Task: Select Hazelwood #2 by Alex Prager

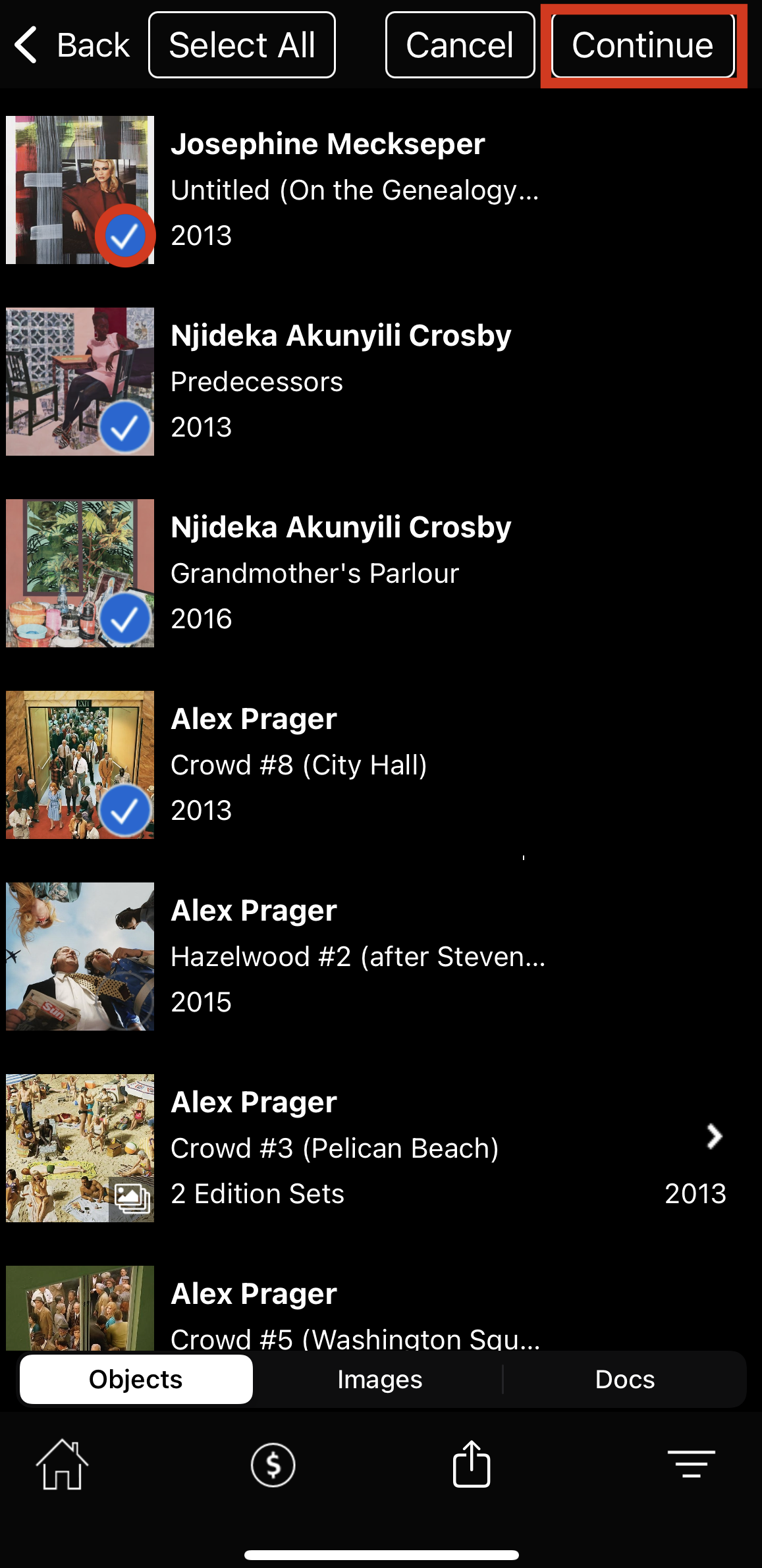Action: pos(381,956)
